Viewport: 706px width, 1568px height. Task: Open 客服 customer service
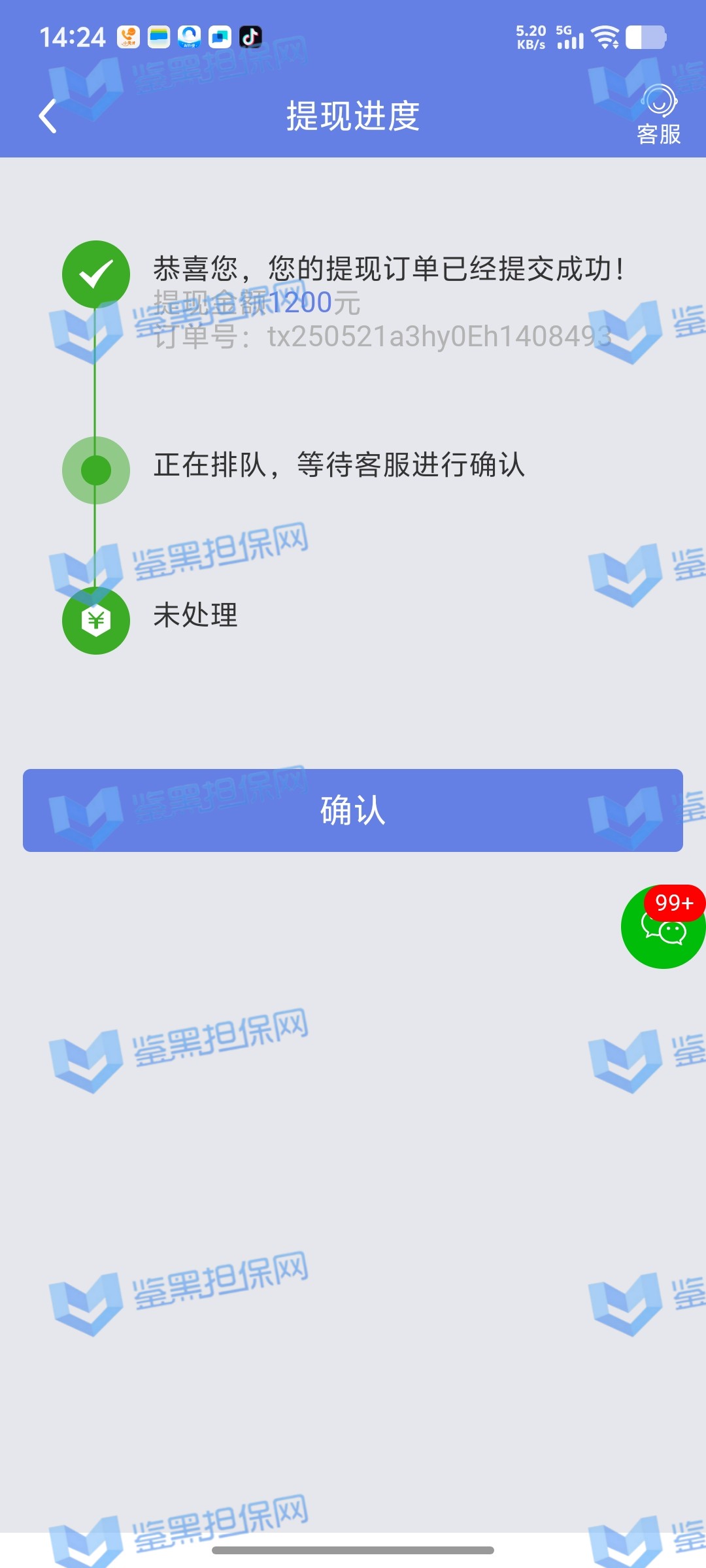coord(658,115)
